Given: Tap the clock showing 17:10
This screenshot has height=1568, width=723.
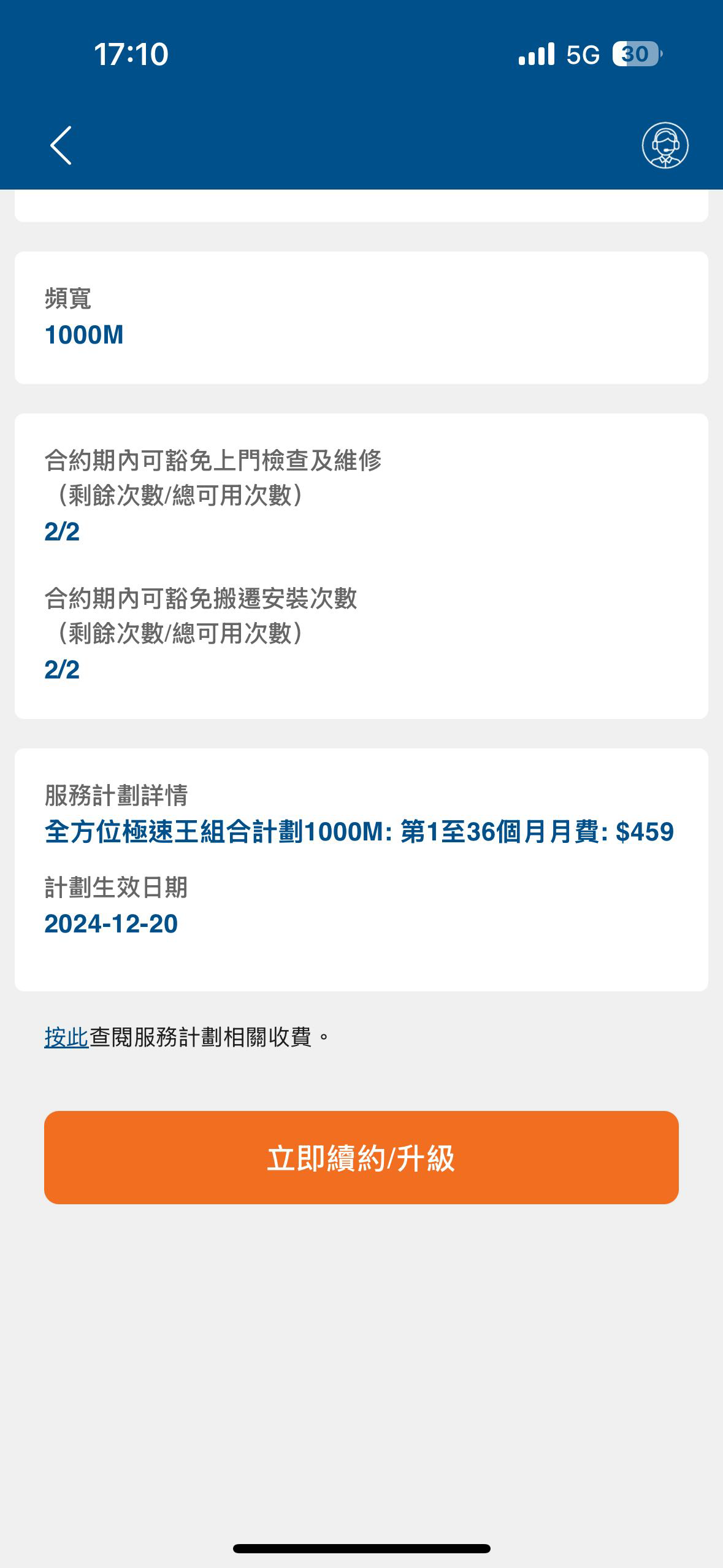Looking at the screenshot, I should (x=130, y=54).
